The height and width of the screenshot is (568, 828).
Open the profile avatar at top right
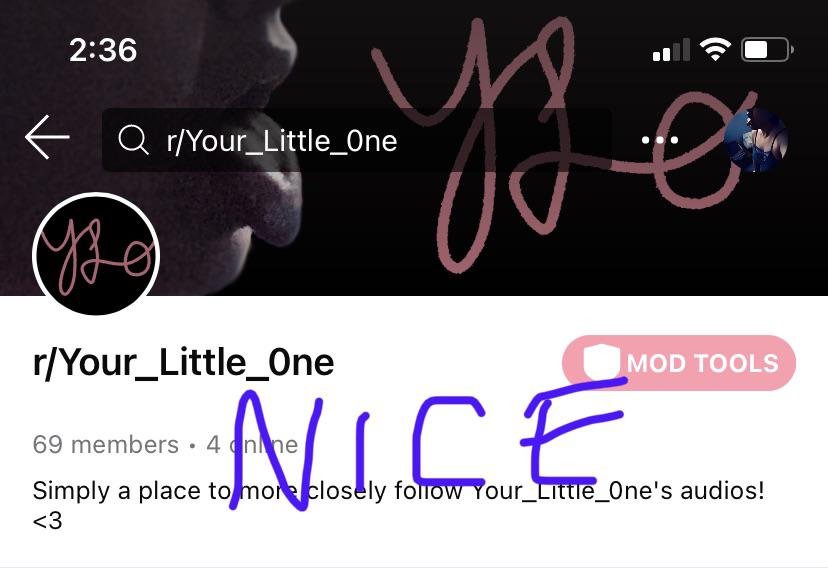(755, 140)
